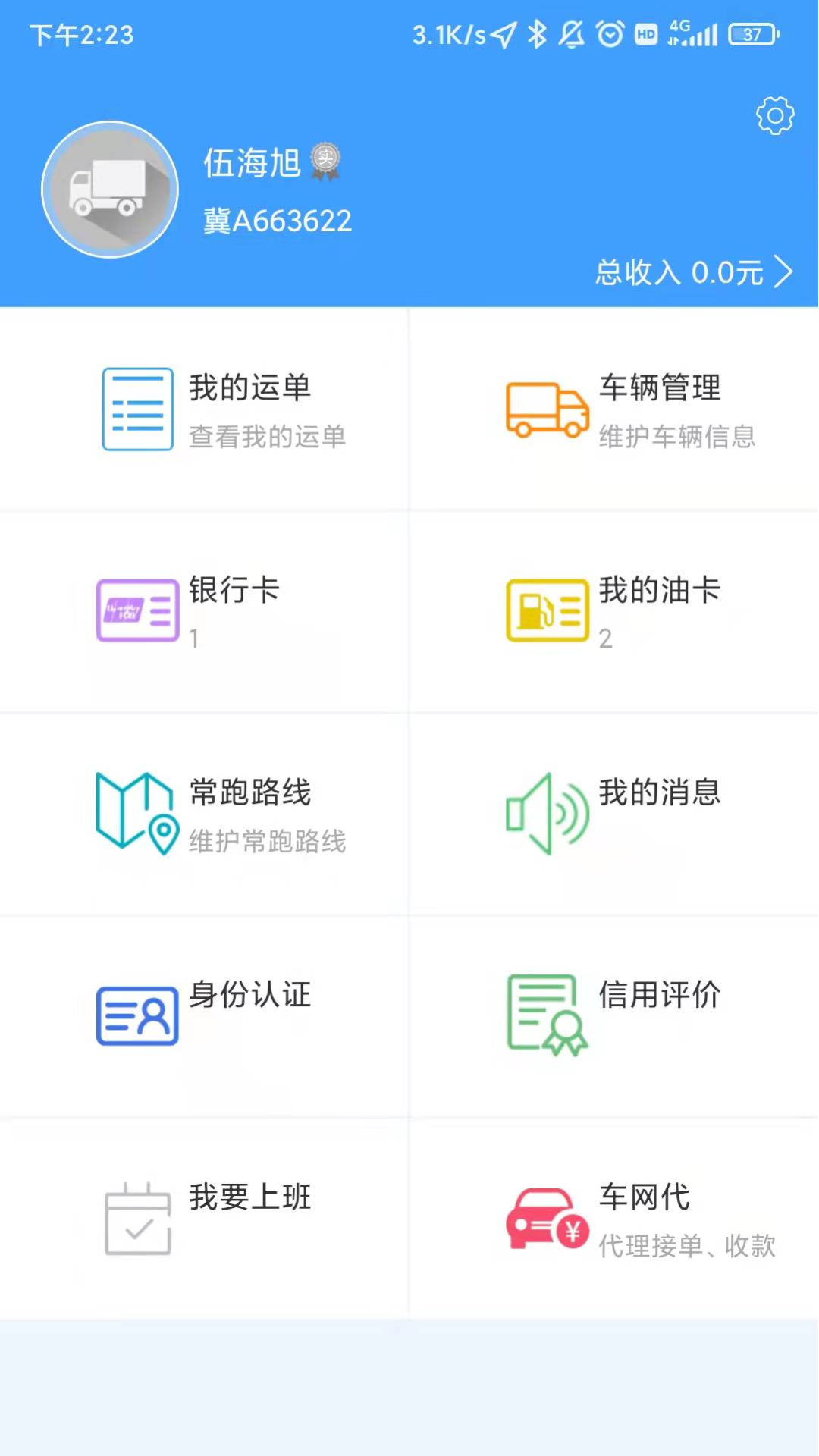Open 我的运单 via document list icon
Viewport: 819px width, 1456px height.
click(136, 409)
